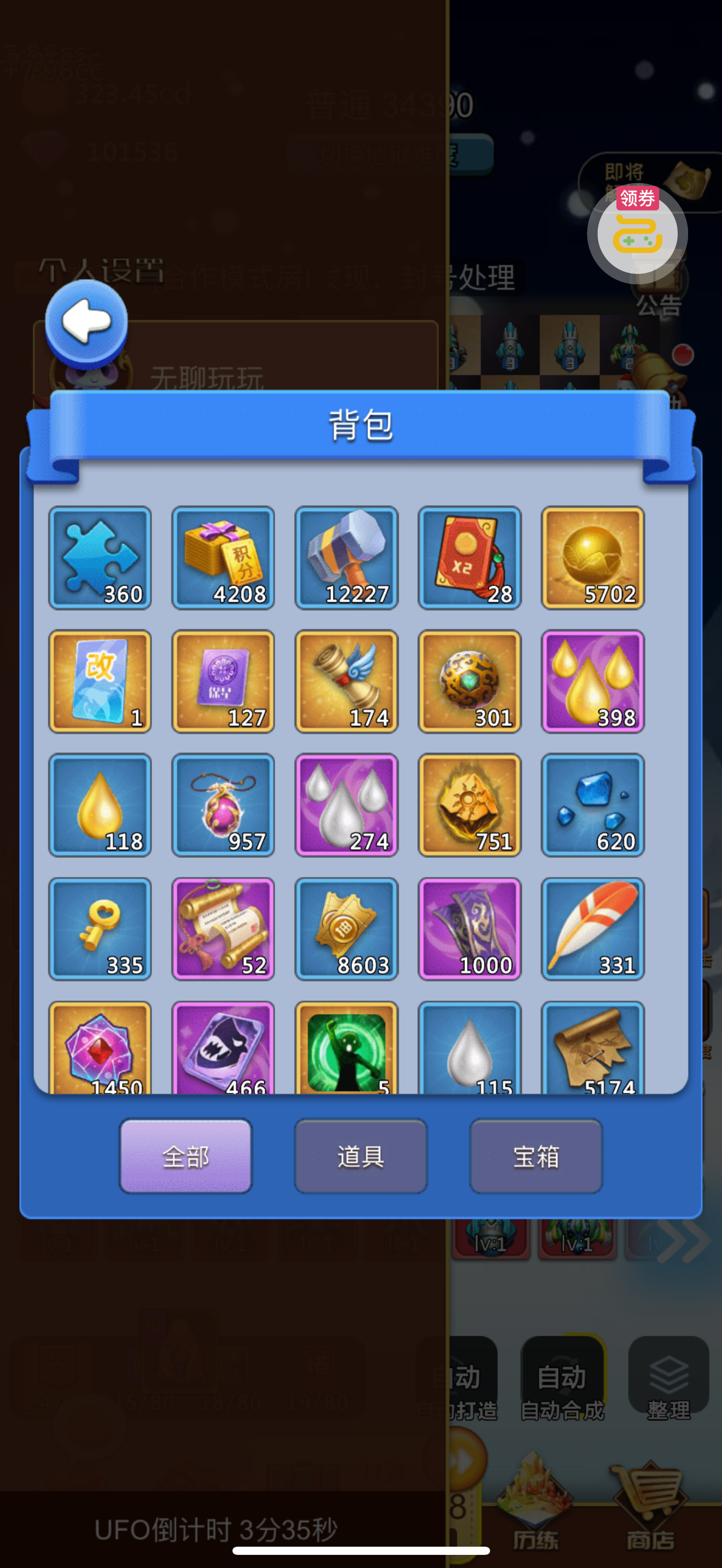Viewport: 722px width, 1568px height.
Task: Select the golden key item 335
Action: coord(100,929)
